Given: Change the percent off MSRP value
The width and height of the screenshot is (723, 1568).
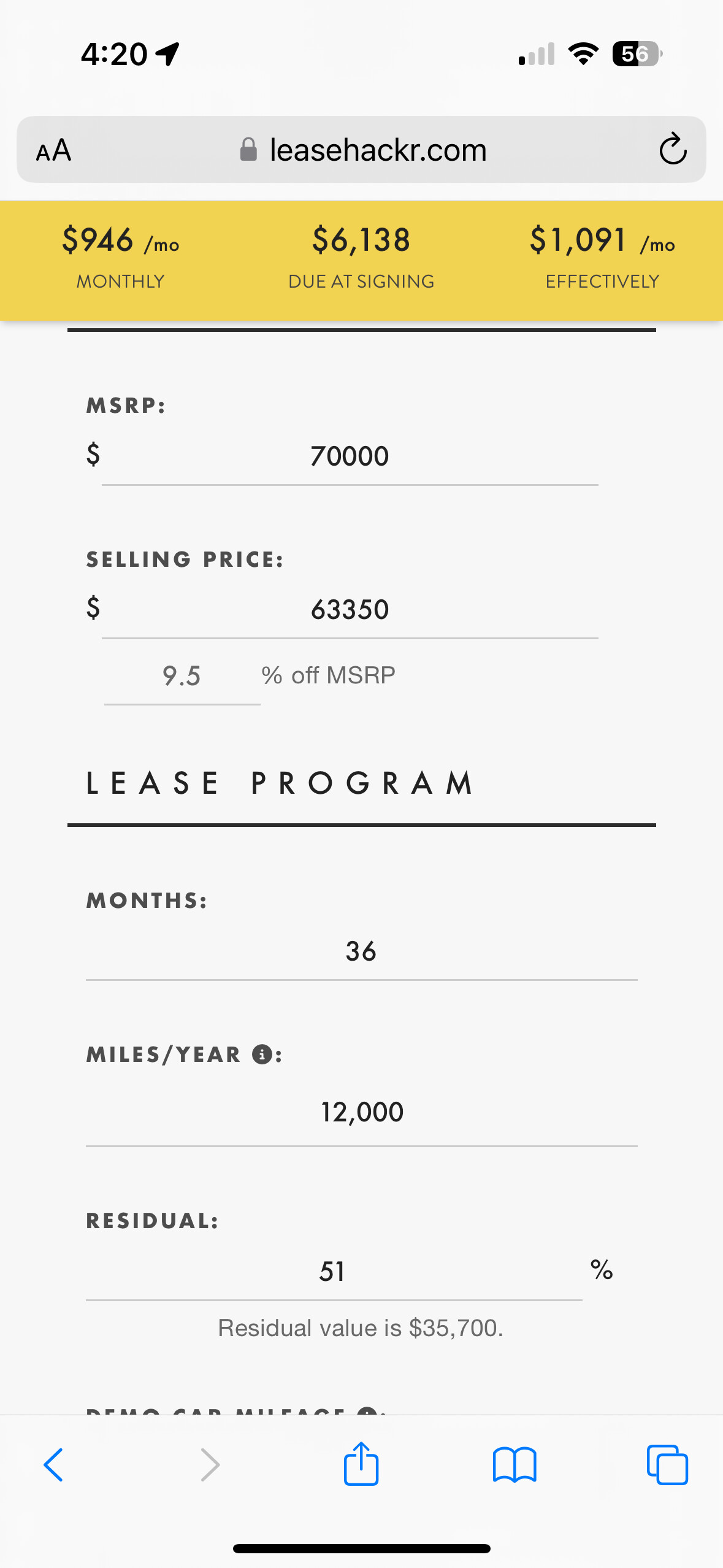Looking at the screenshot, I should coord(182,677).
